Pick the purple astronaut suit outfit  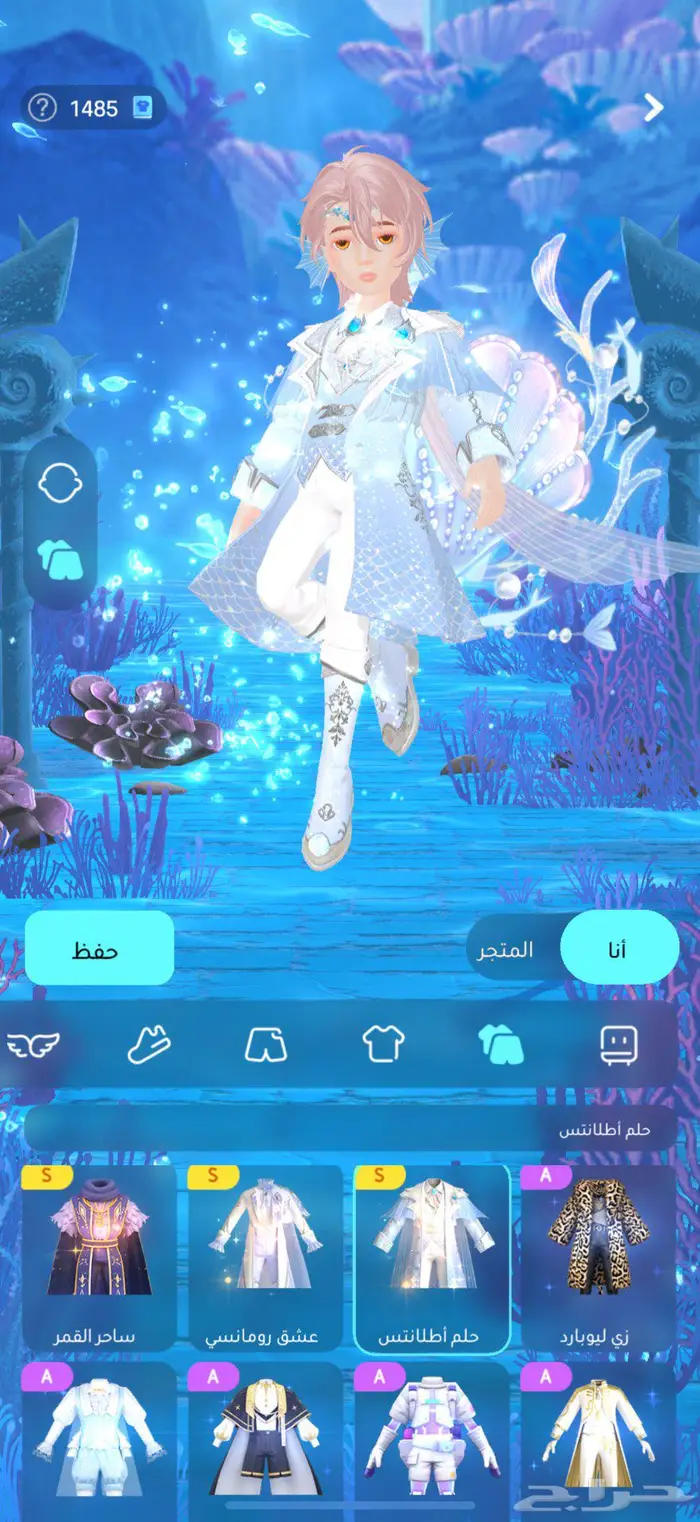point(432,1440)
